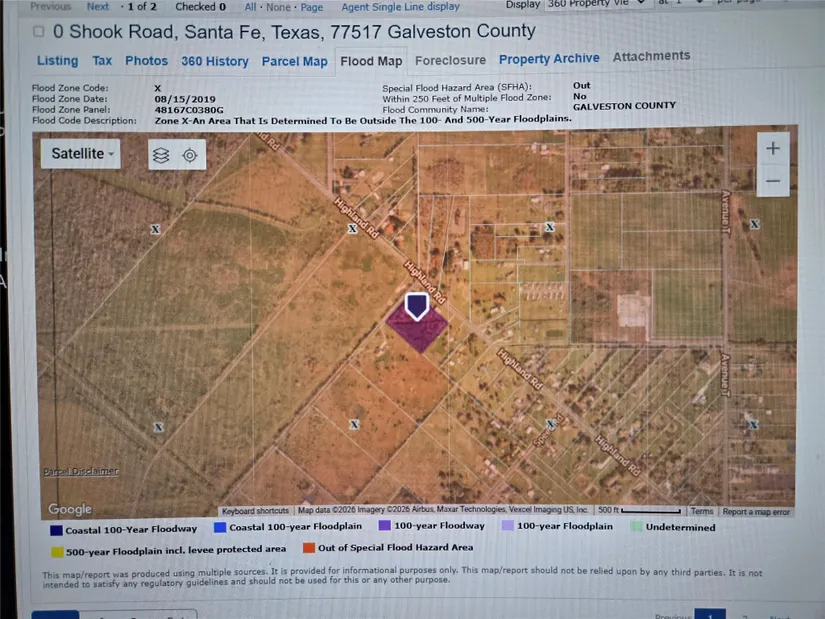Go to the Next listing link

98,6
